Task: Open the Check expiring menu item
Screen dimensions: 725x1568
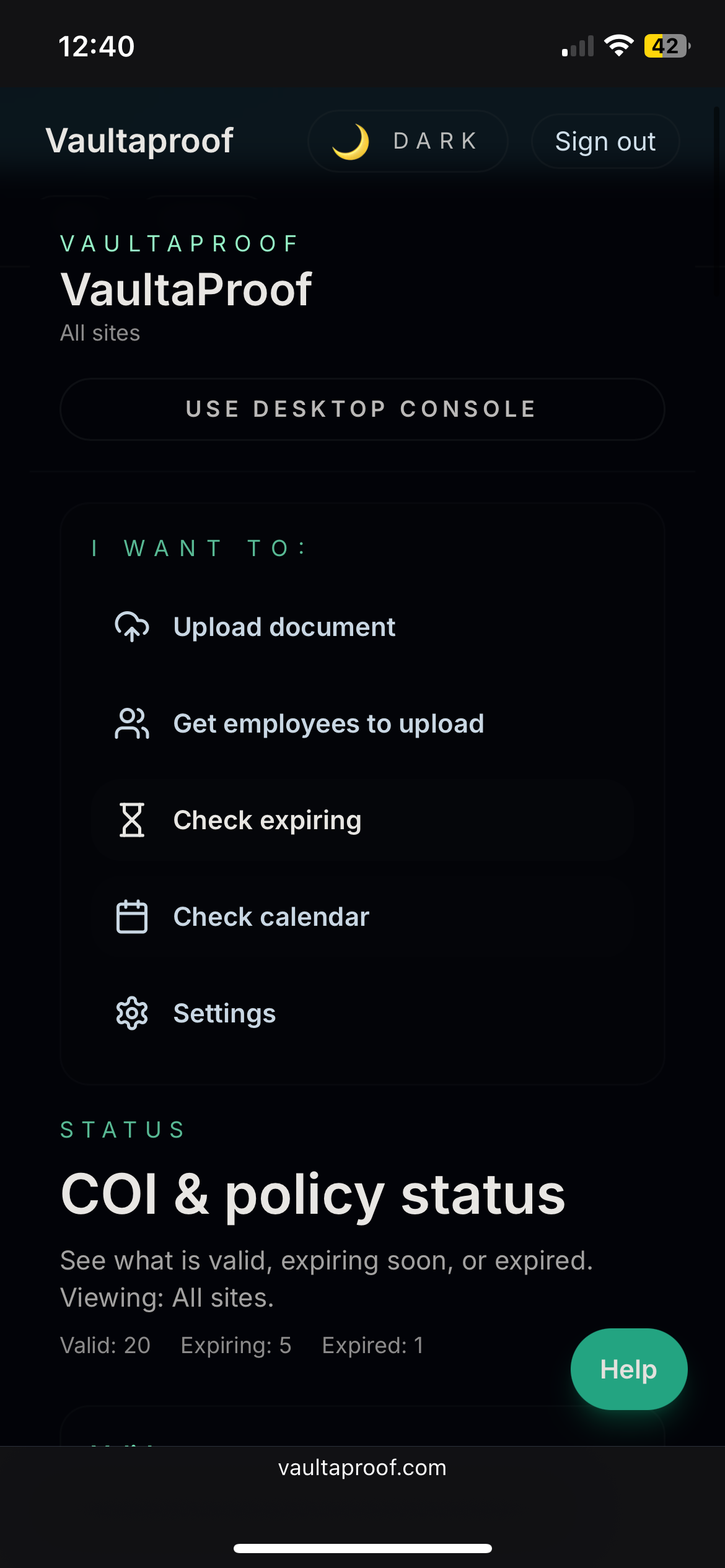Action: (x=268, y=819)
